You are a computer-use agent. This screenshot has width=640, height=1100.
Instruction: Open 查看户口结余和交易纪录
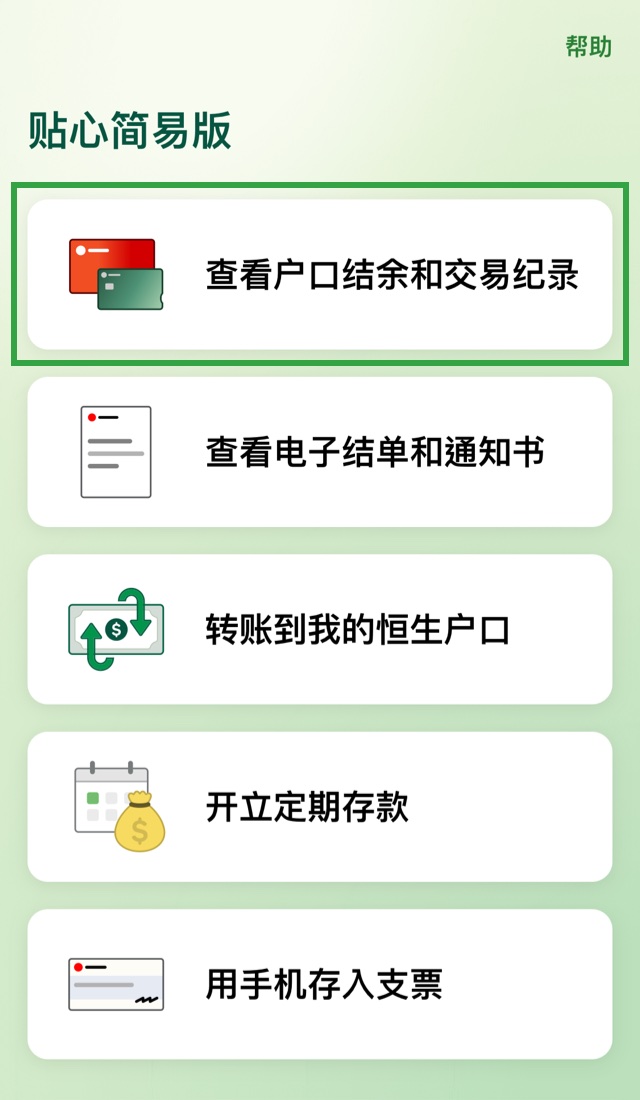[x=320, y=275]
